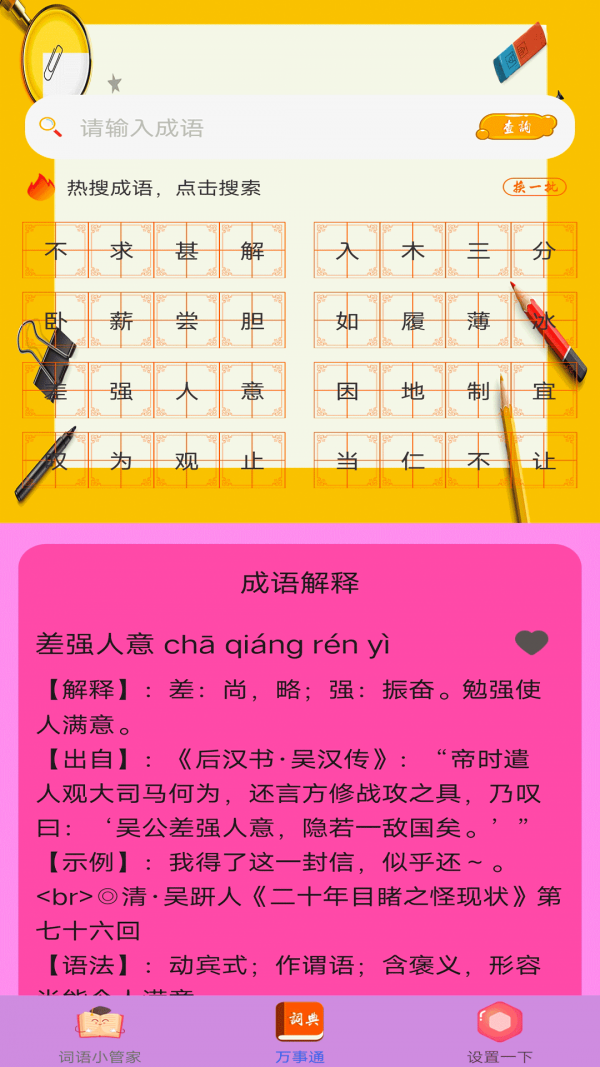This screenshot has width=600, height=1067.
Task: Select the idiom 当仁不让
Action: 445,461
